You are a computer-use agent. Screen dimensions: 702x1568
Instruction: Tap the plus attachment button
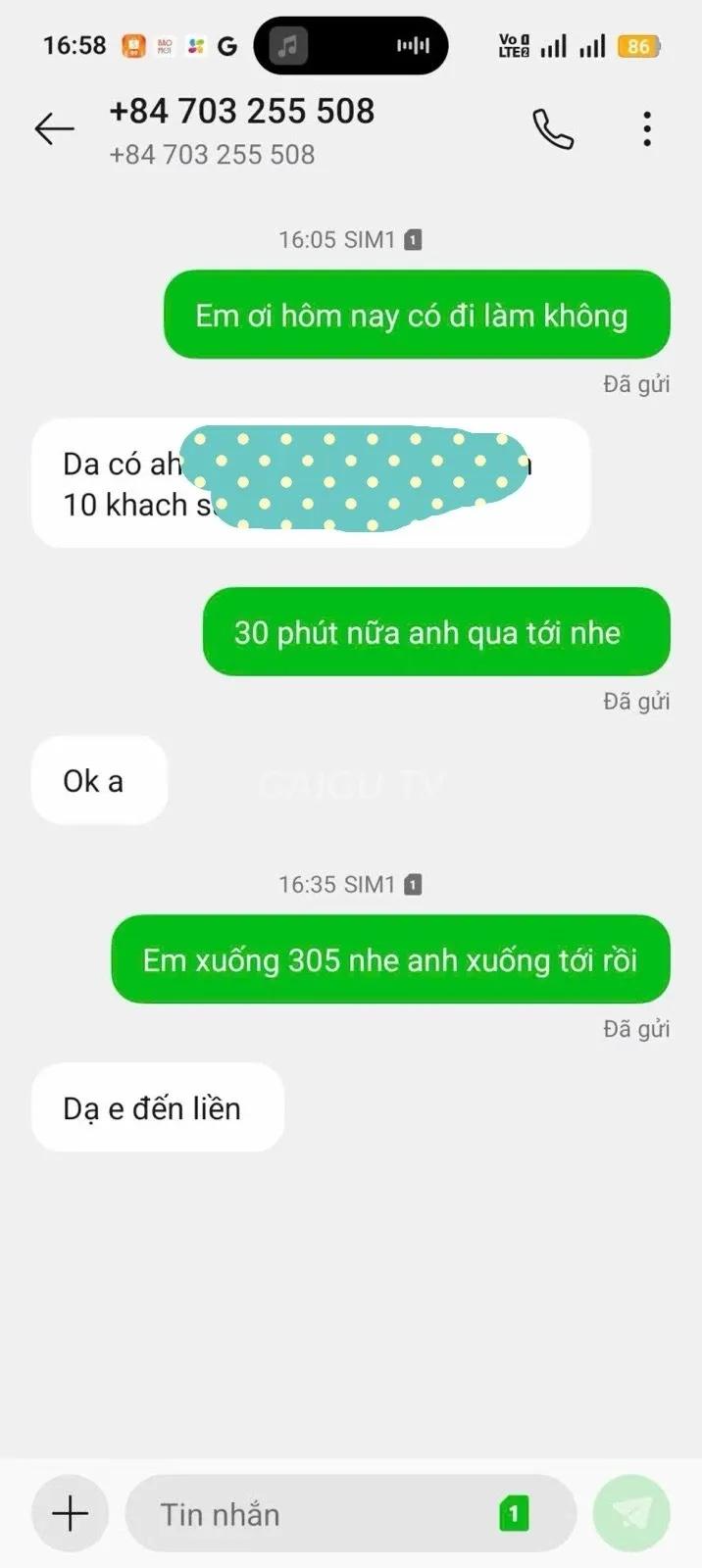(x=70, y=1514)
